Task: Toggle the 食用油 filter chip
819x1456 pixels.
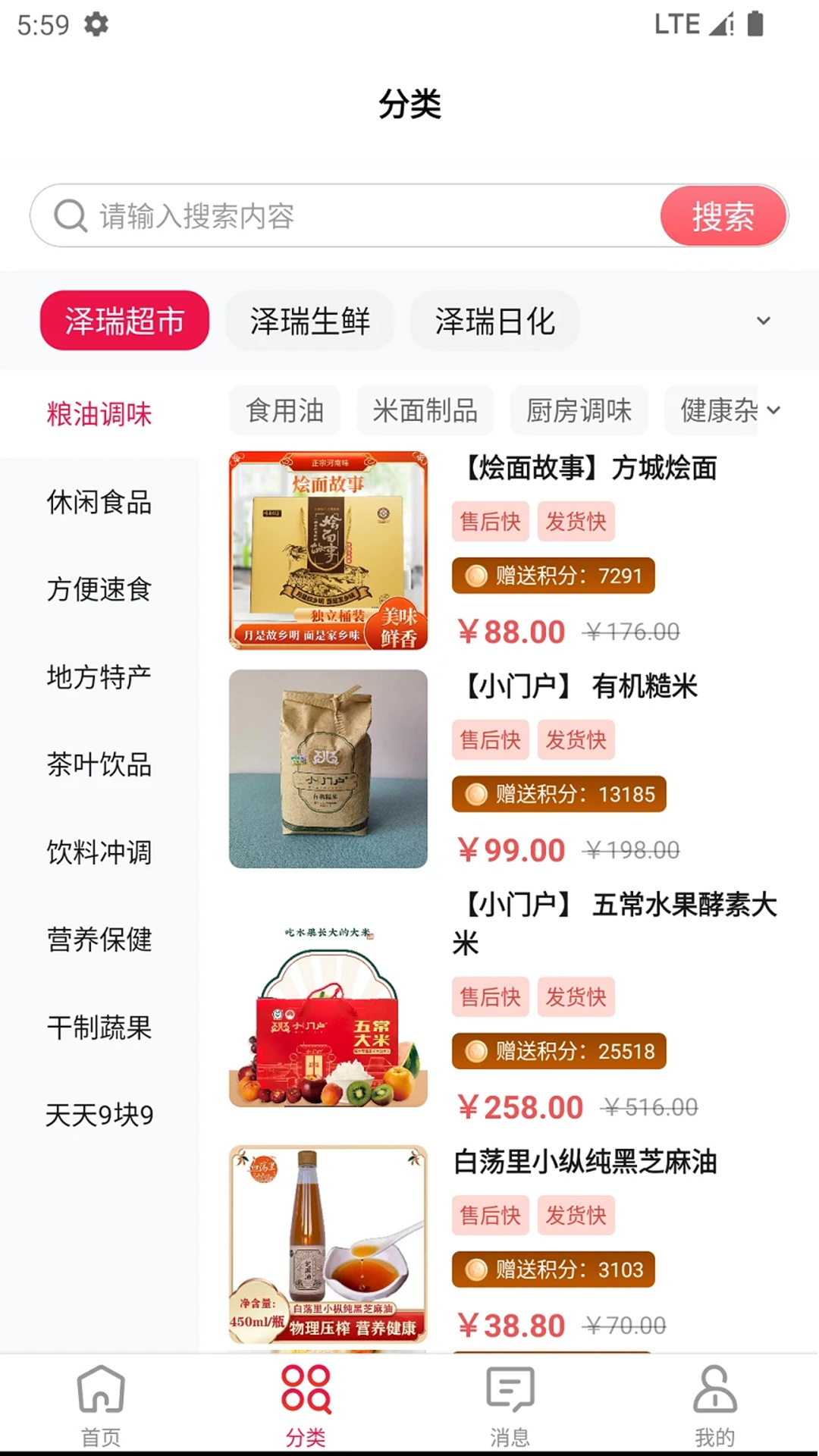Action: pos(284,410)
